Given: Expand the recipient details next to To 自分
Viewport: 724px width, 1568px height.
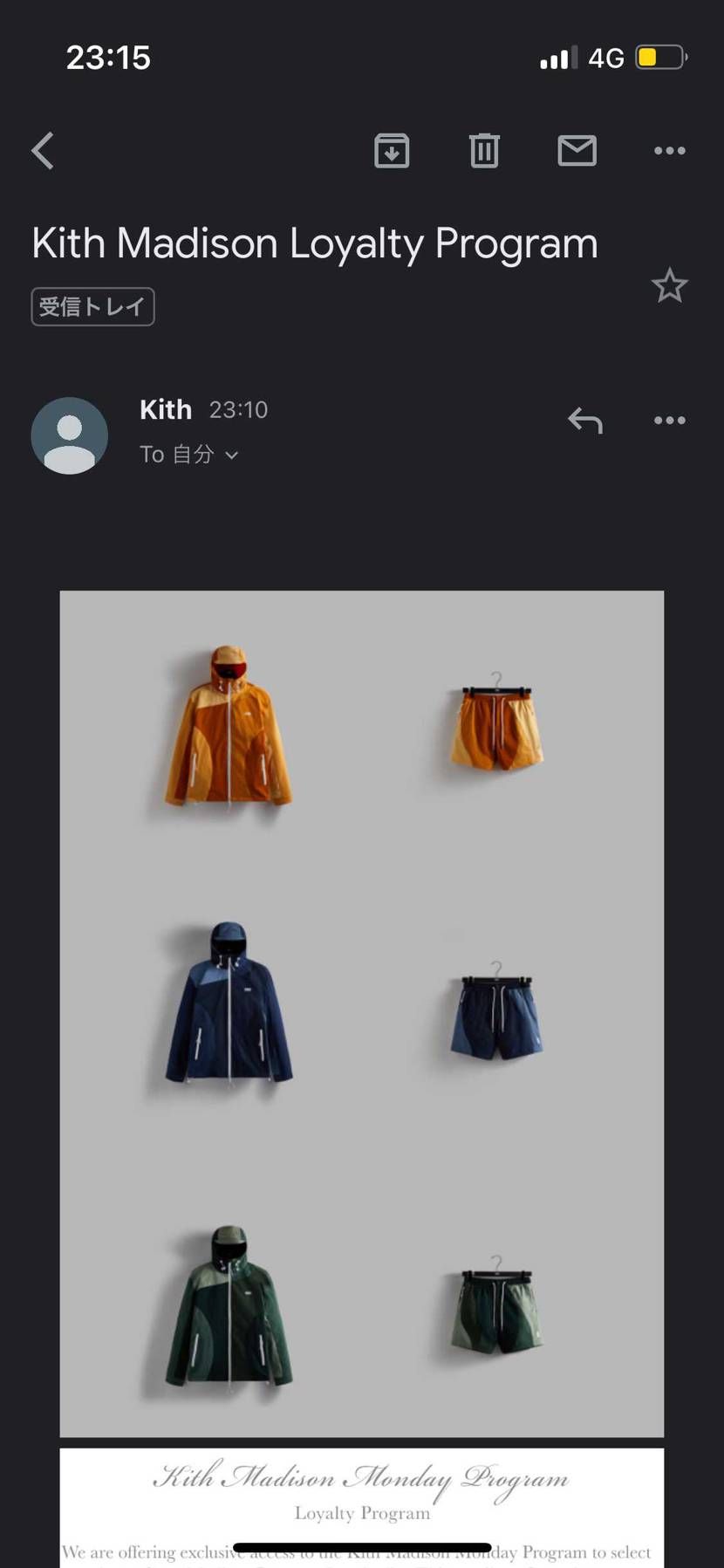Looking at the screenshot, I should point(231,455).
